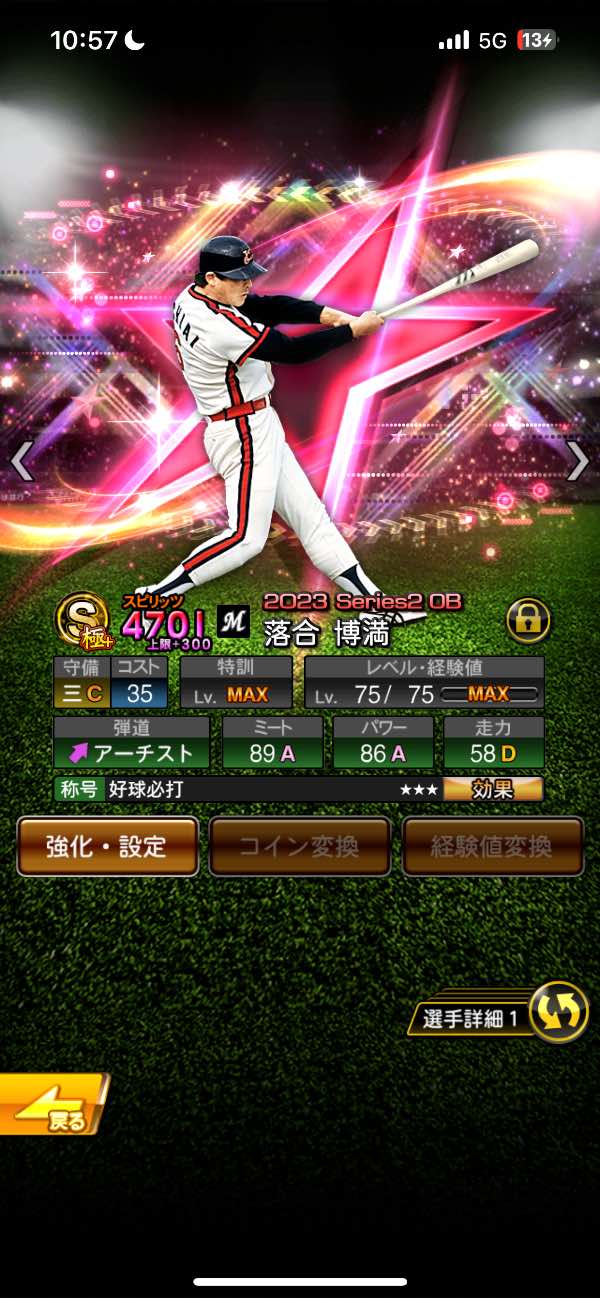Image resolution: width=600 pixels, height=1298 pixels.
Task: Tap the 経験値変換 button
Action: [x=492, y=846]
